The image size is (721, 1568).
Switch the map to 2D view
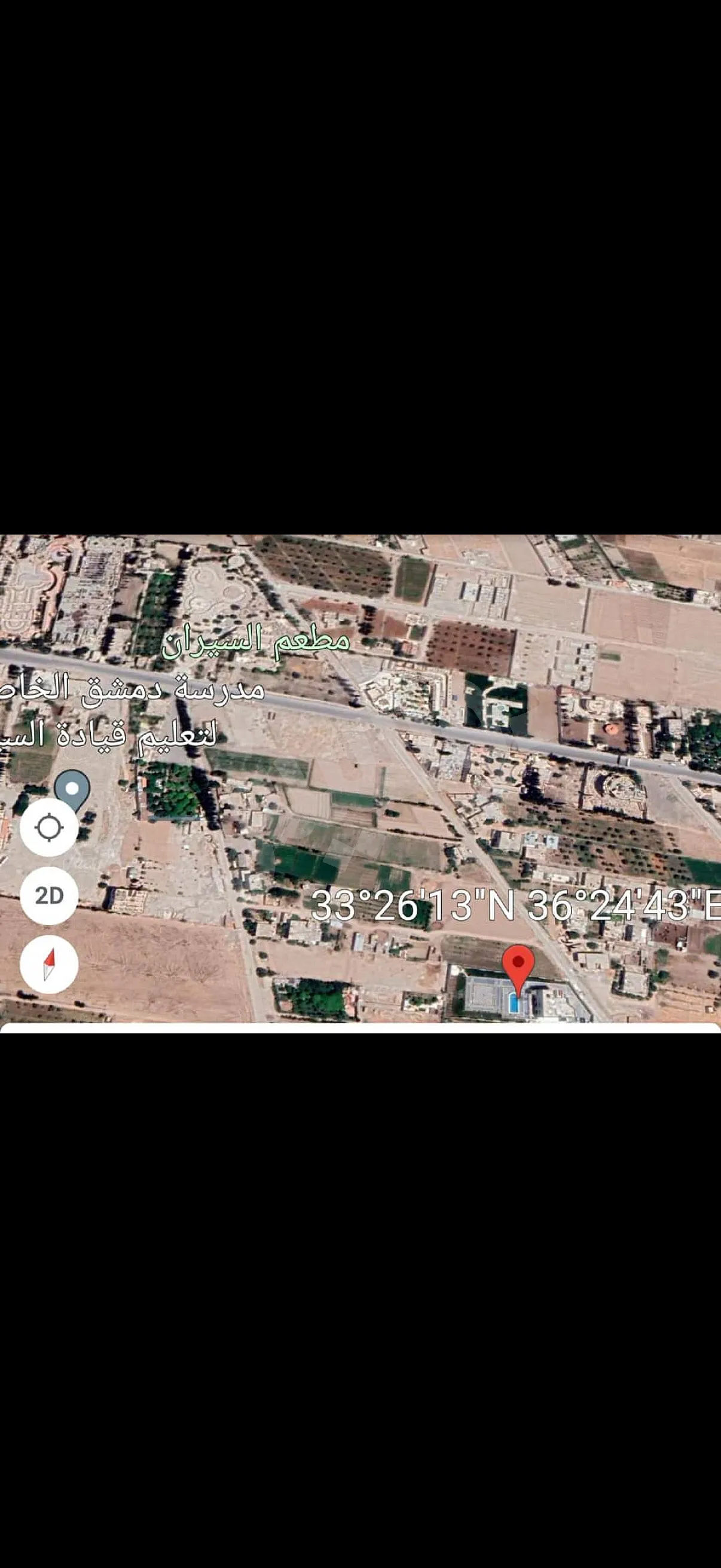point(49,896)
